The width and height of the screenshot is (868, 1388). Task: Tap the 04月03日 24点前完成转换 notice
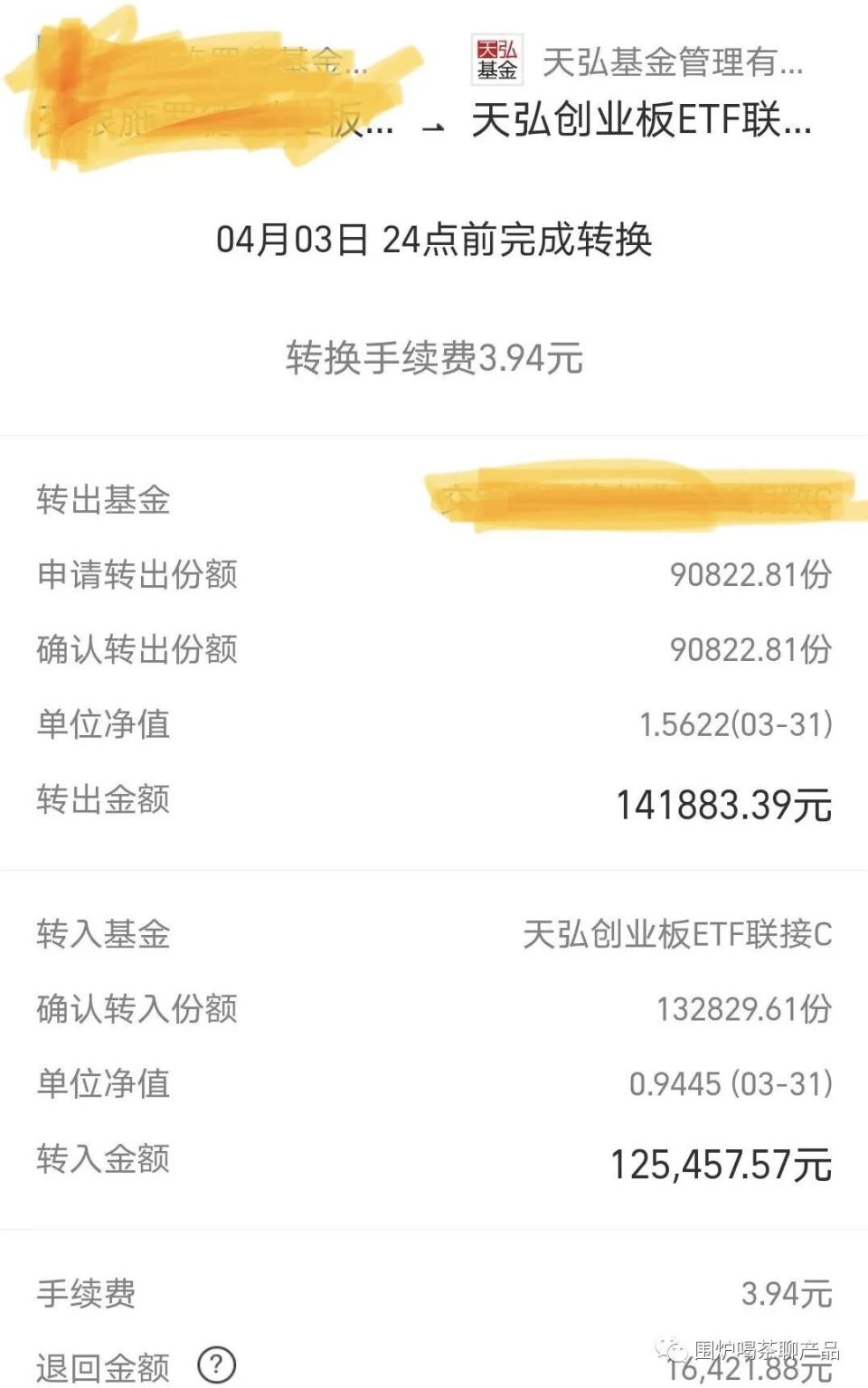[434, 240]
